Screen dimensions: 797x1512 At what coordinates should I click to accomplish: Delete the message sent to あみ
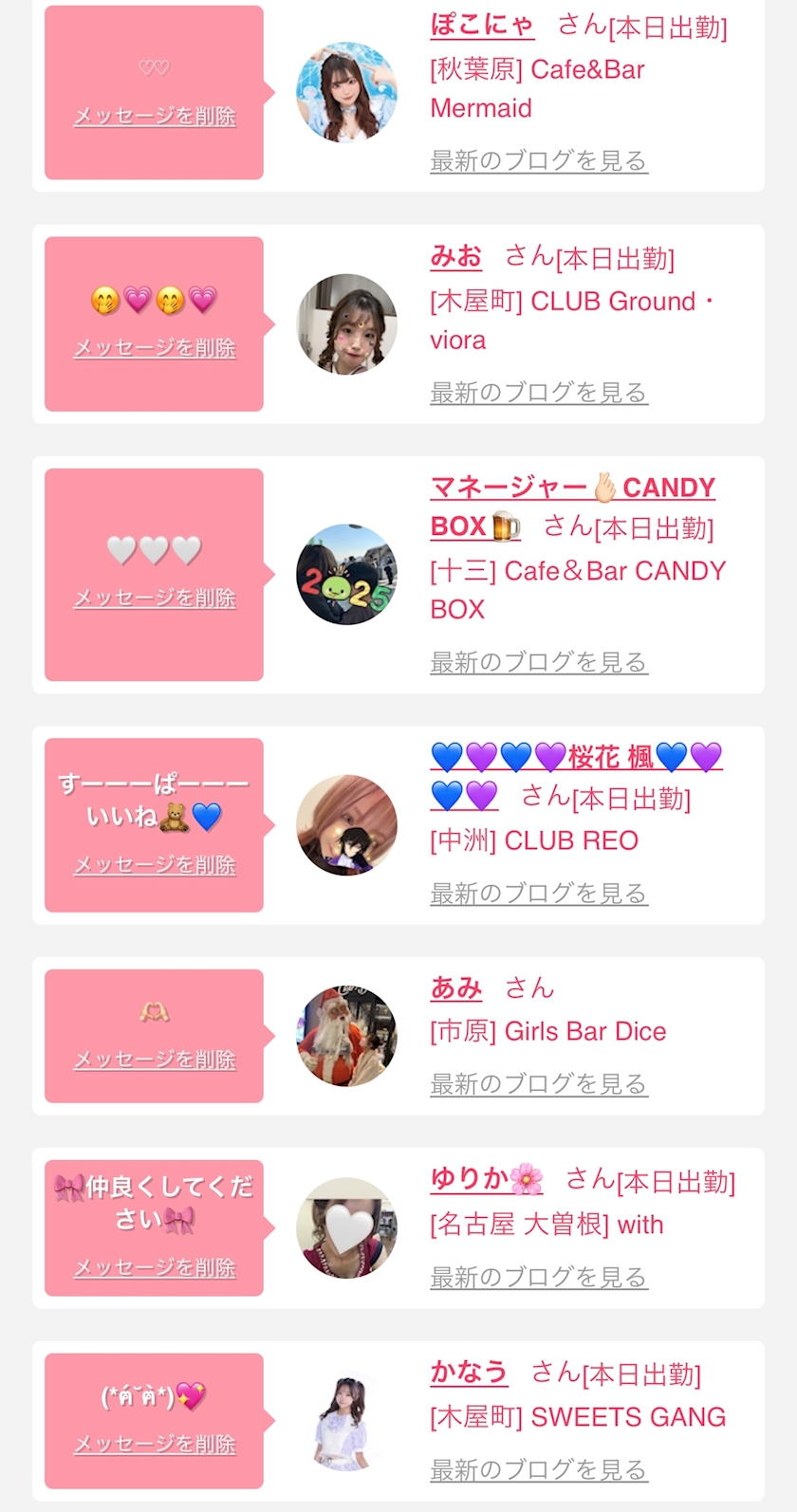pos(155,1060)
